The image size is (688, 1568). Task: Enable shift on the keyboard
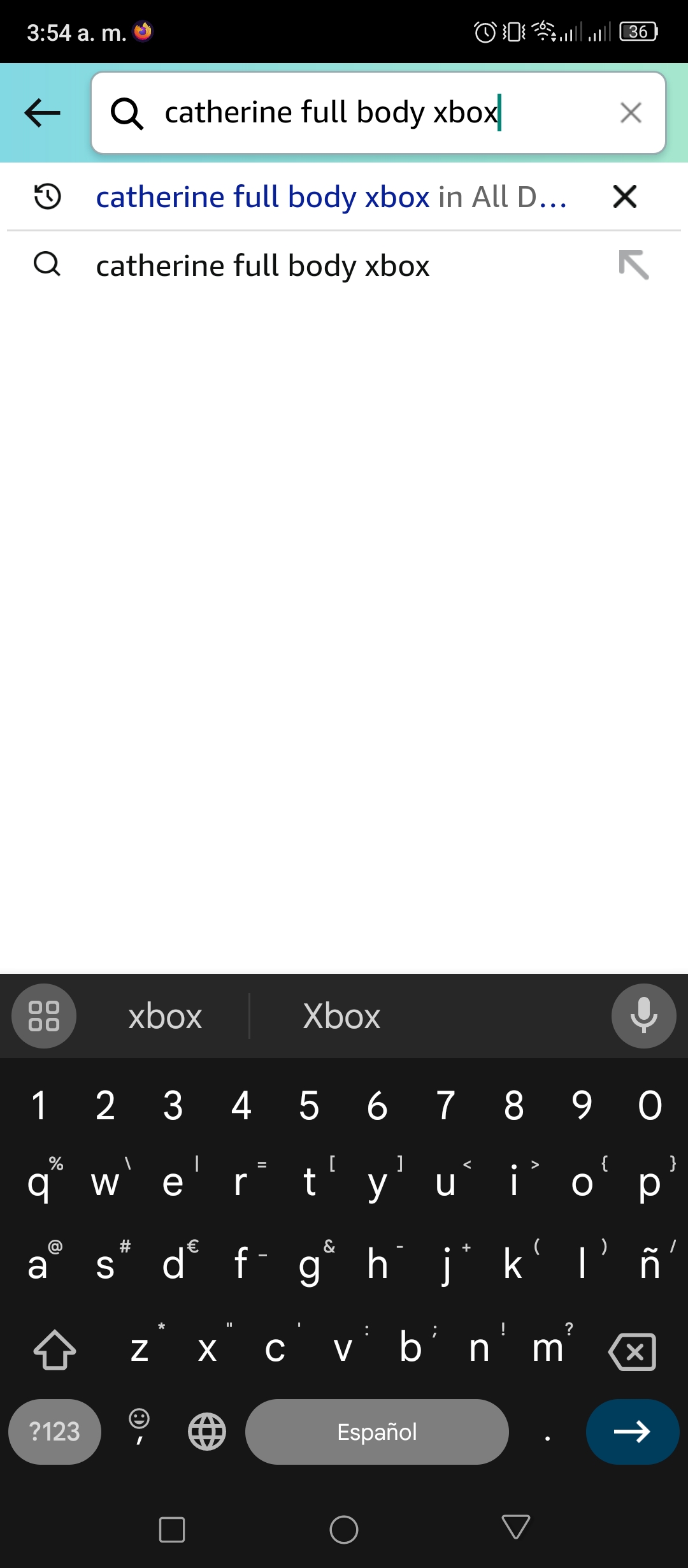pos(55,1349)
